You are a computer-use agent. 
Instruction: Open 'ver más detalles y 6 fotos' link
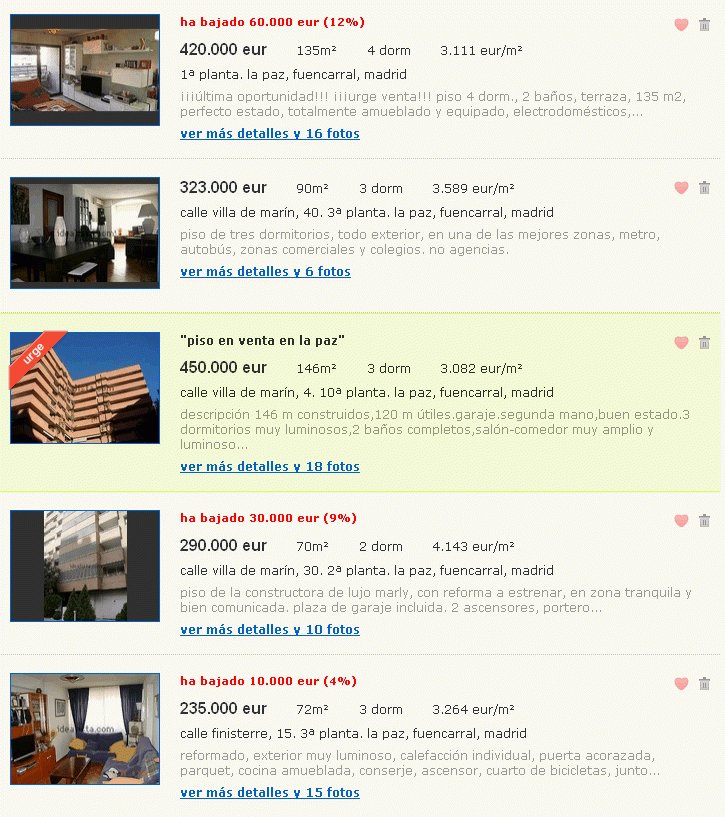pyautogui.click(x=265, y=272)
